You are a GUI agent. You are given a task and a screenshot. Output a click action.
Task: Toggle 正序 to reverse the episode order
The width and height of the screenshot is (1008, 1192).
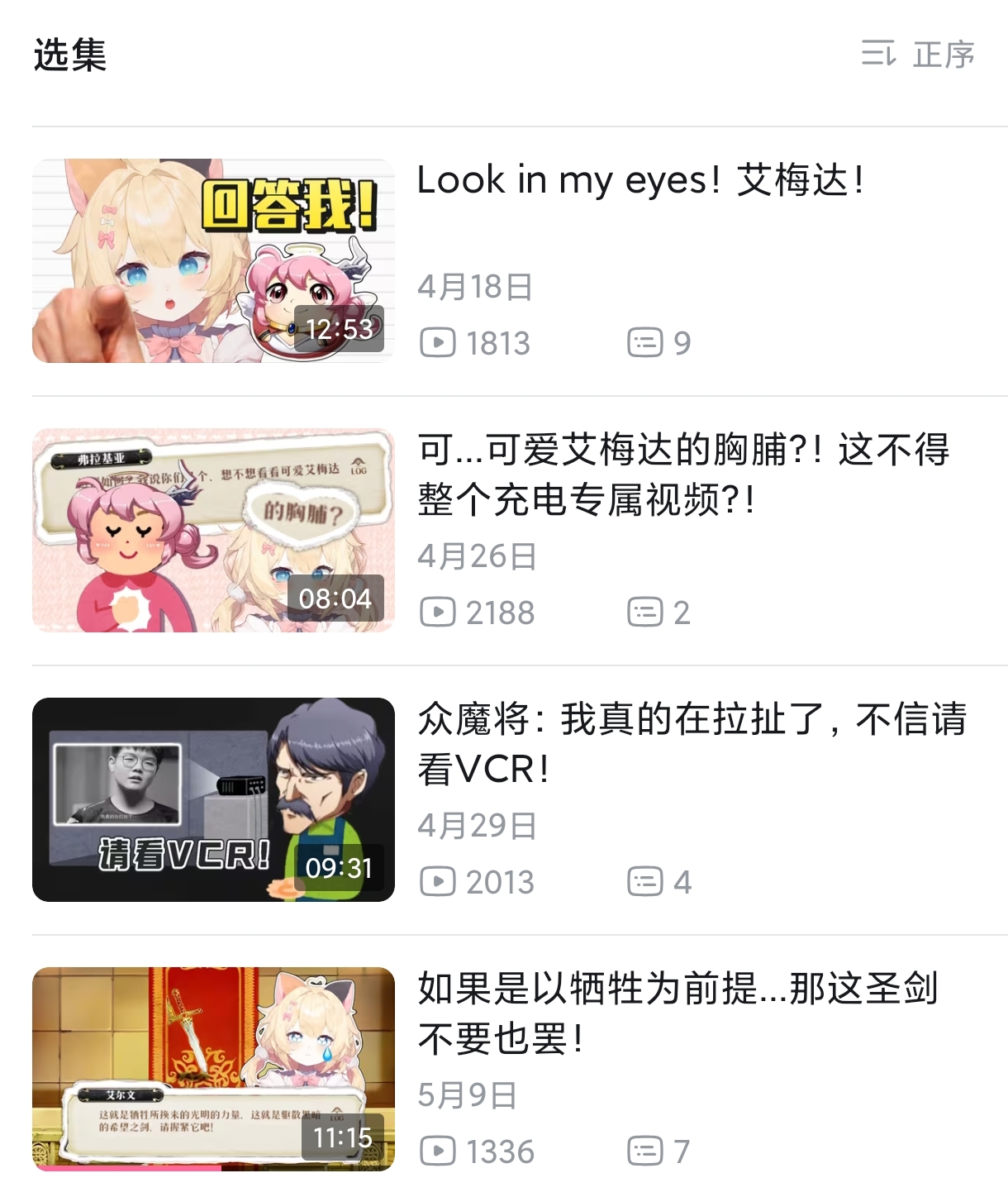(942, 56)
